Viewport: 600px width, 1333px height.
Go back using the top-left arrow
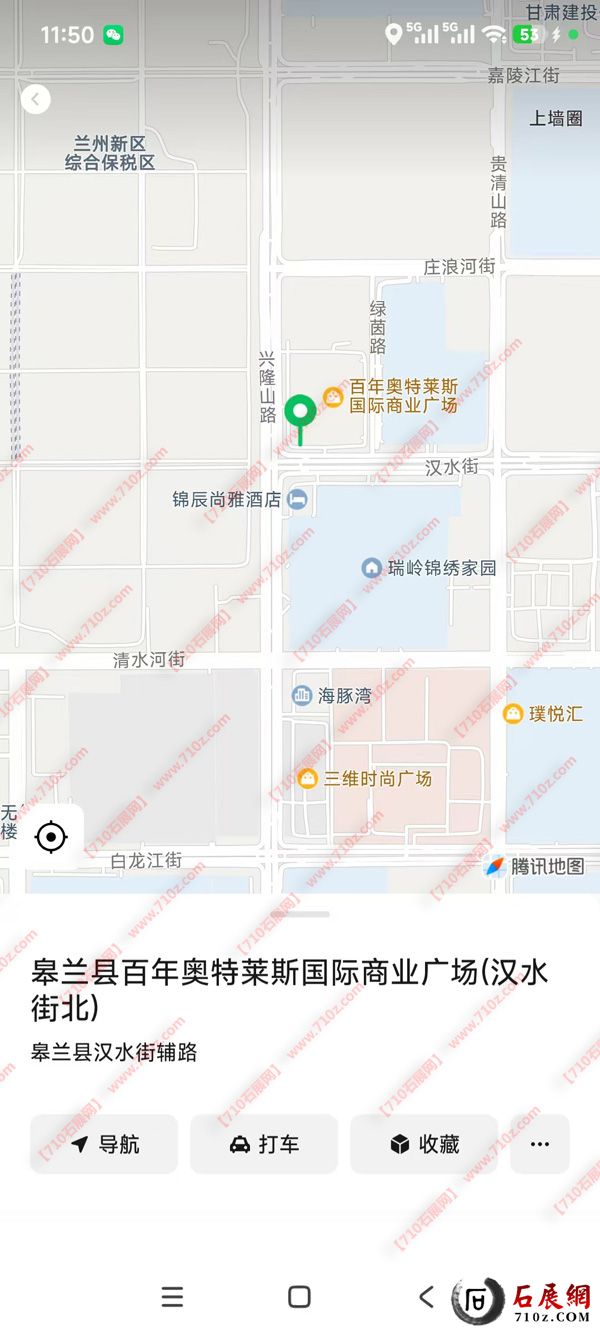(36, 99)
